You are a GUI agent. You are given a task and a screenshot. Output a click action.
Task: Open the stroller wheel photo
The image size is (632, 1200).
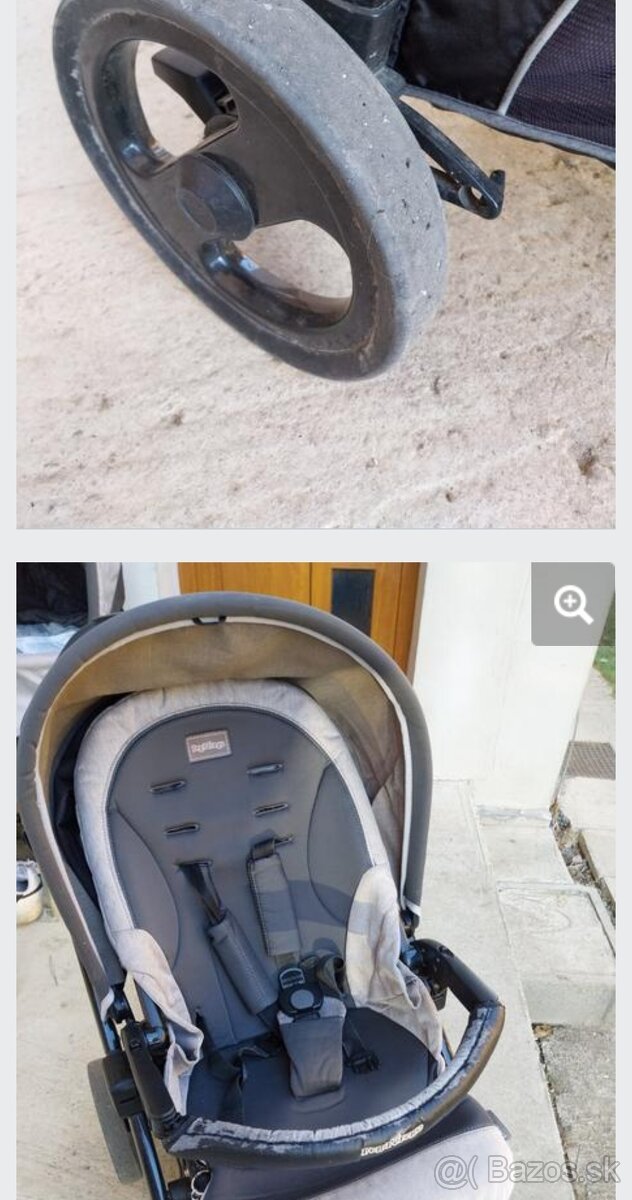click(315, 262)
